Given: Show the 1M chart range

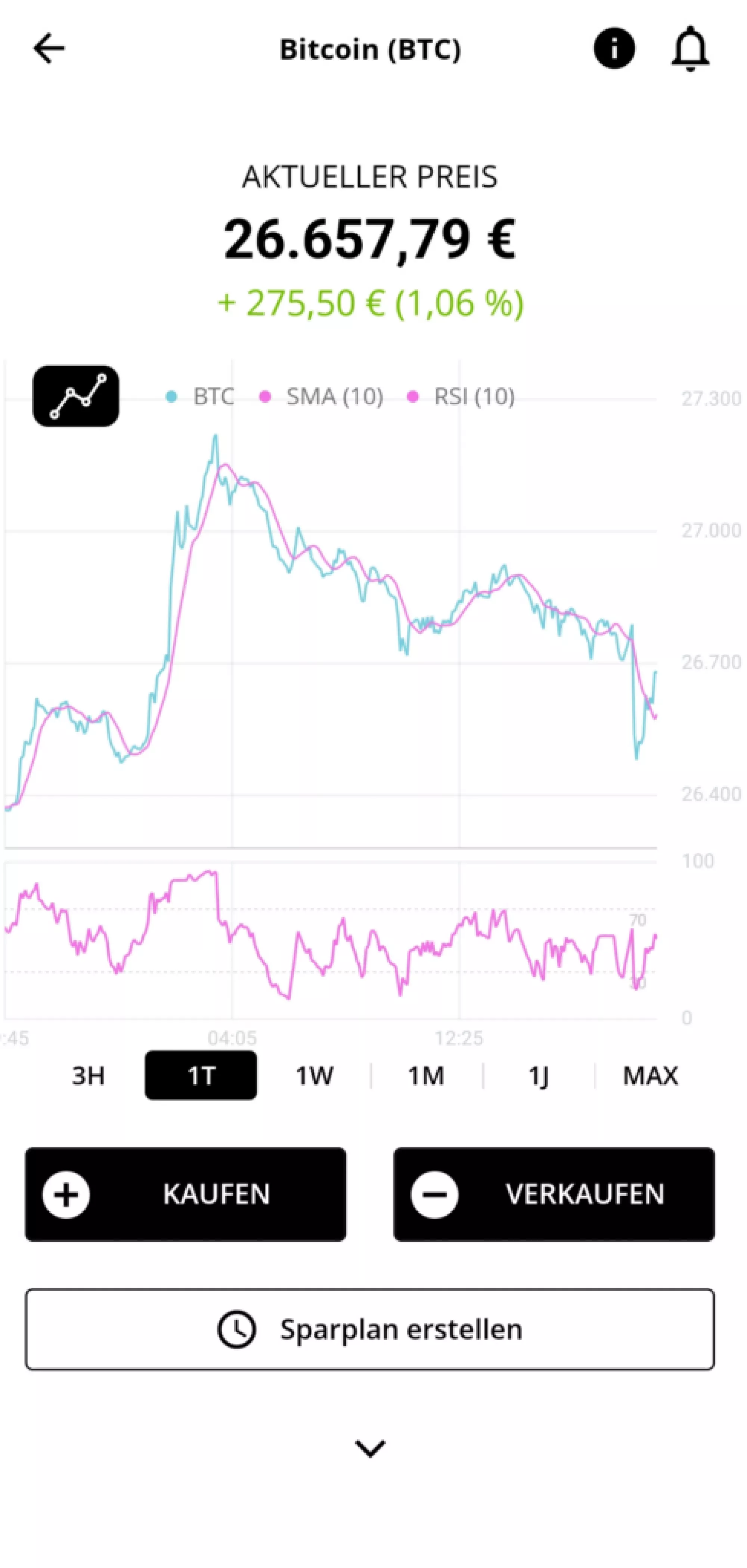Looking at the screenshot, I should point(426,1076).
